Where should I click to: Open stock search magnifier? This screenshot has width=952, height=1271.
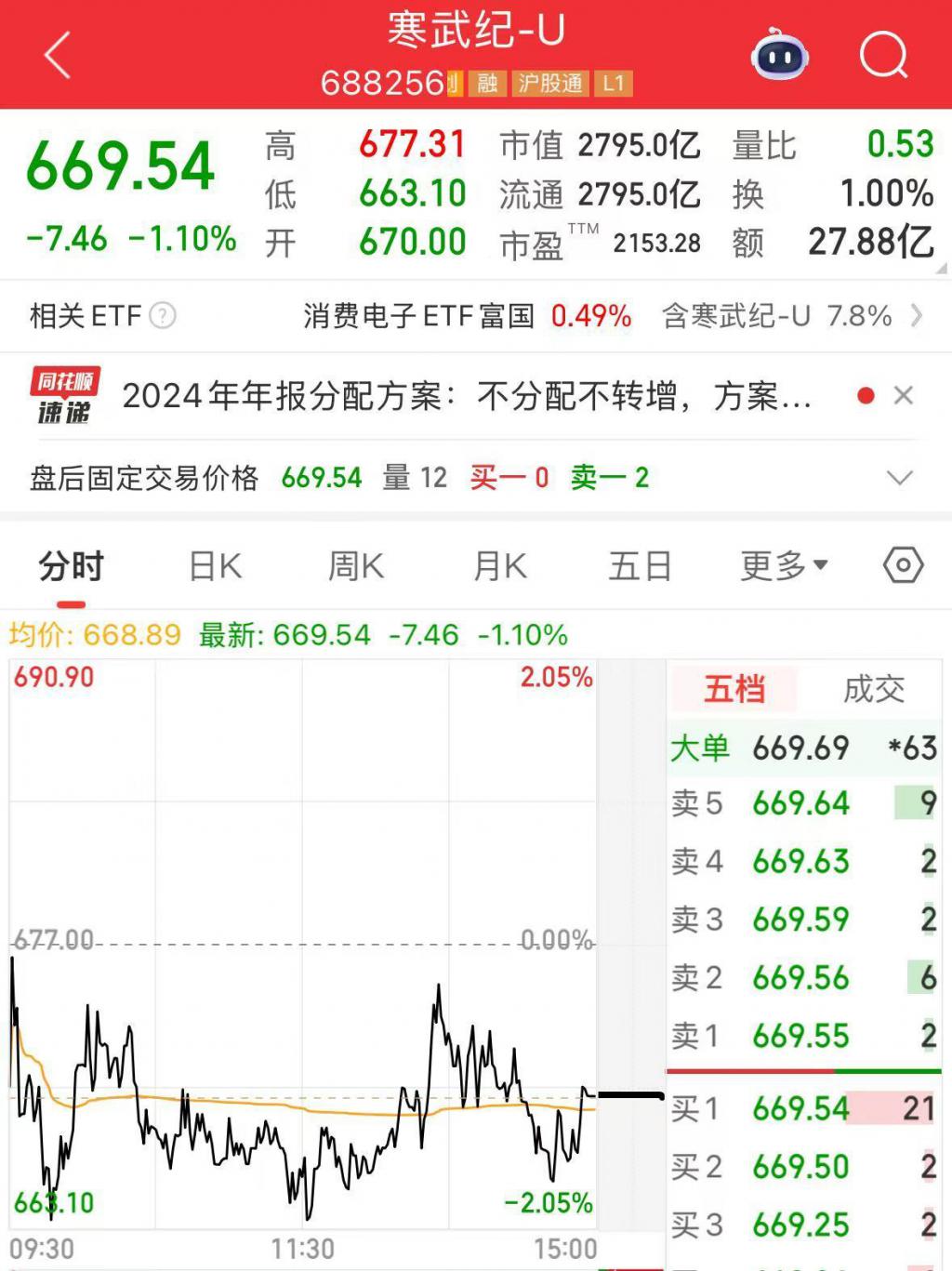click(882, 56)
